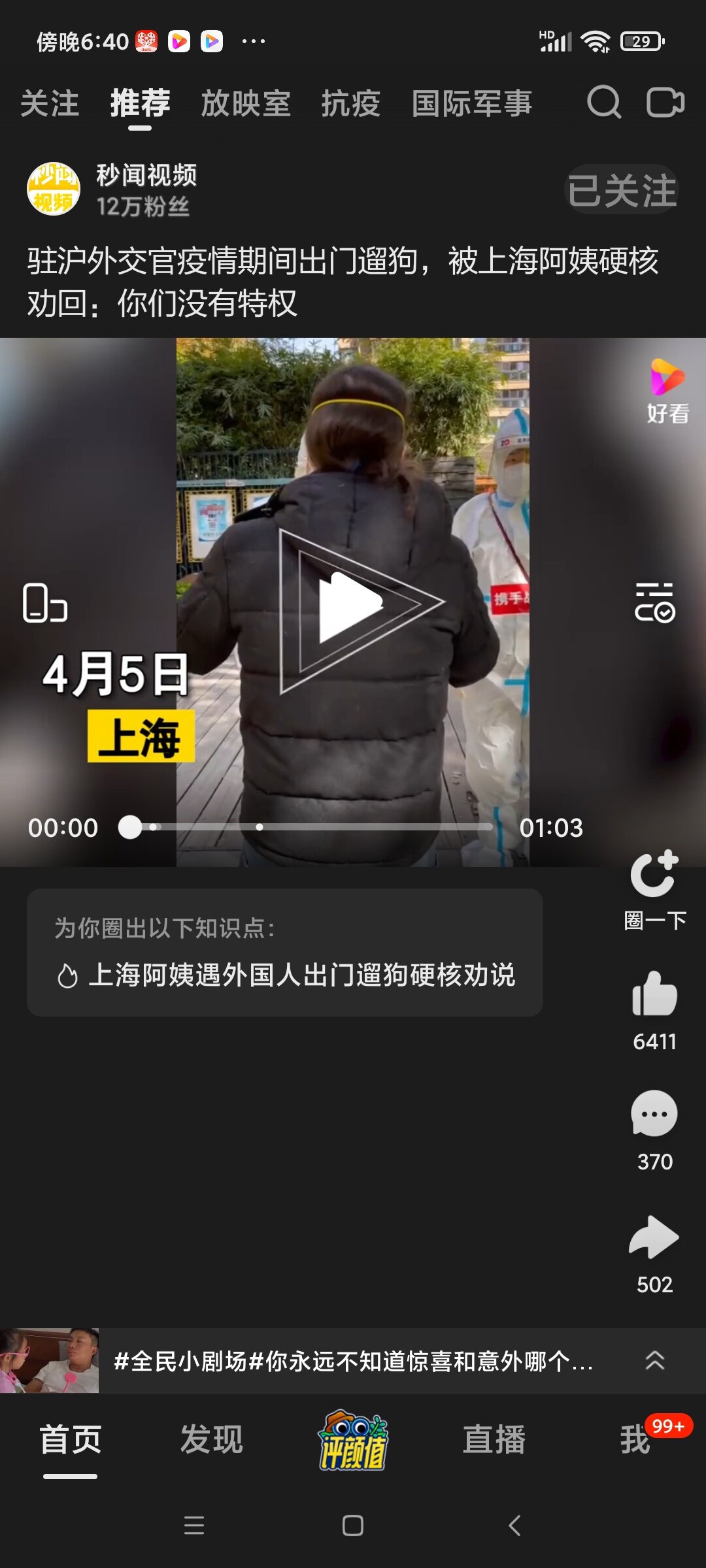Image resolution: width=706 pixels, height=1568 pixels.
Task: Open the 我 profile tab
Action: 635,1440
